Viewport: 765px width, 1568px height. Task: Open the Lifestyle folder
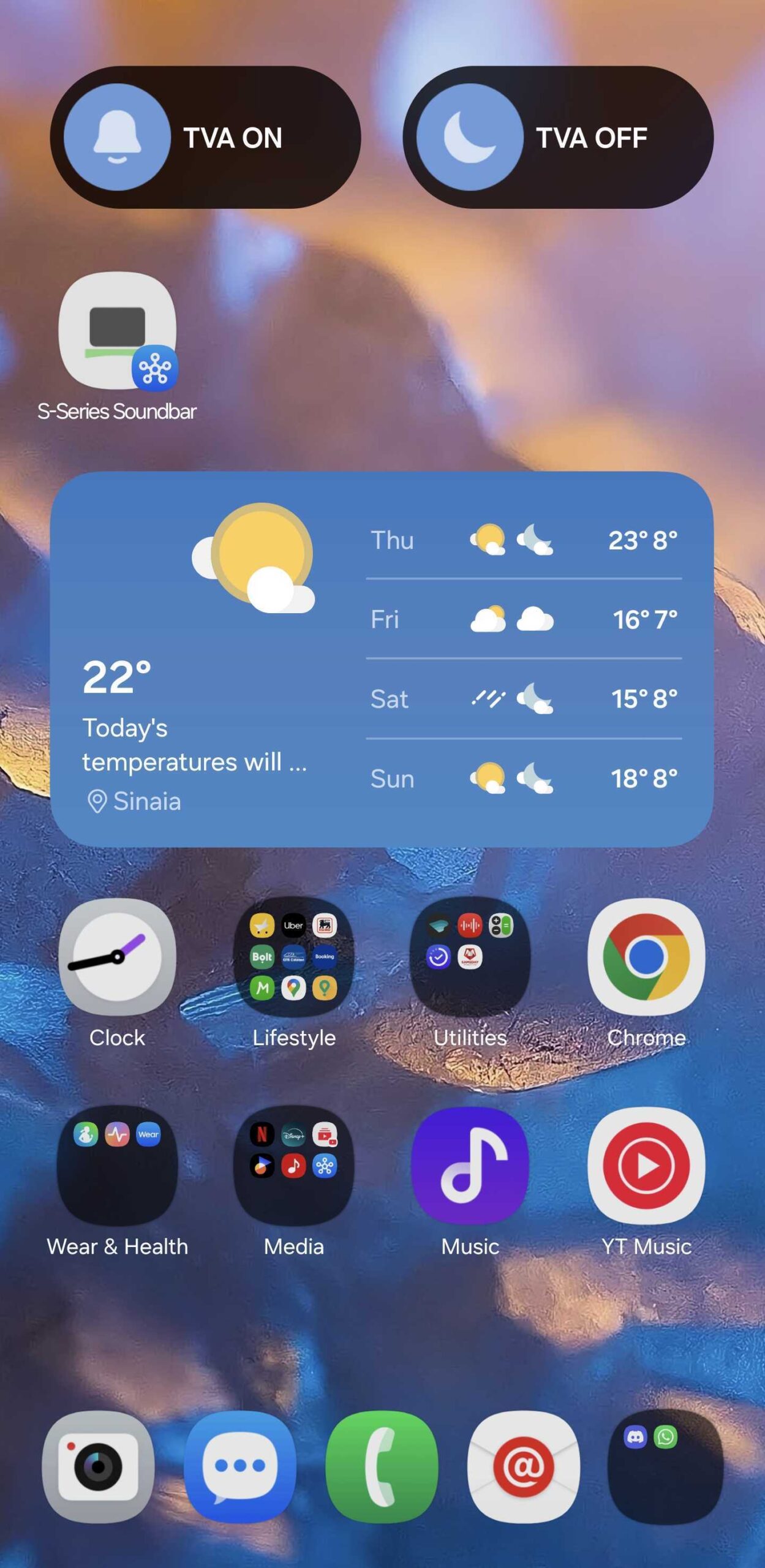293,957
